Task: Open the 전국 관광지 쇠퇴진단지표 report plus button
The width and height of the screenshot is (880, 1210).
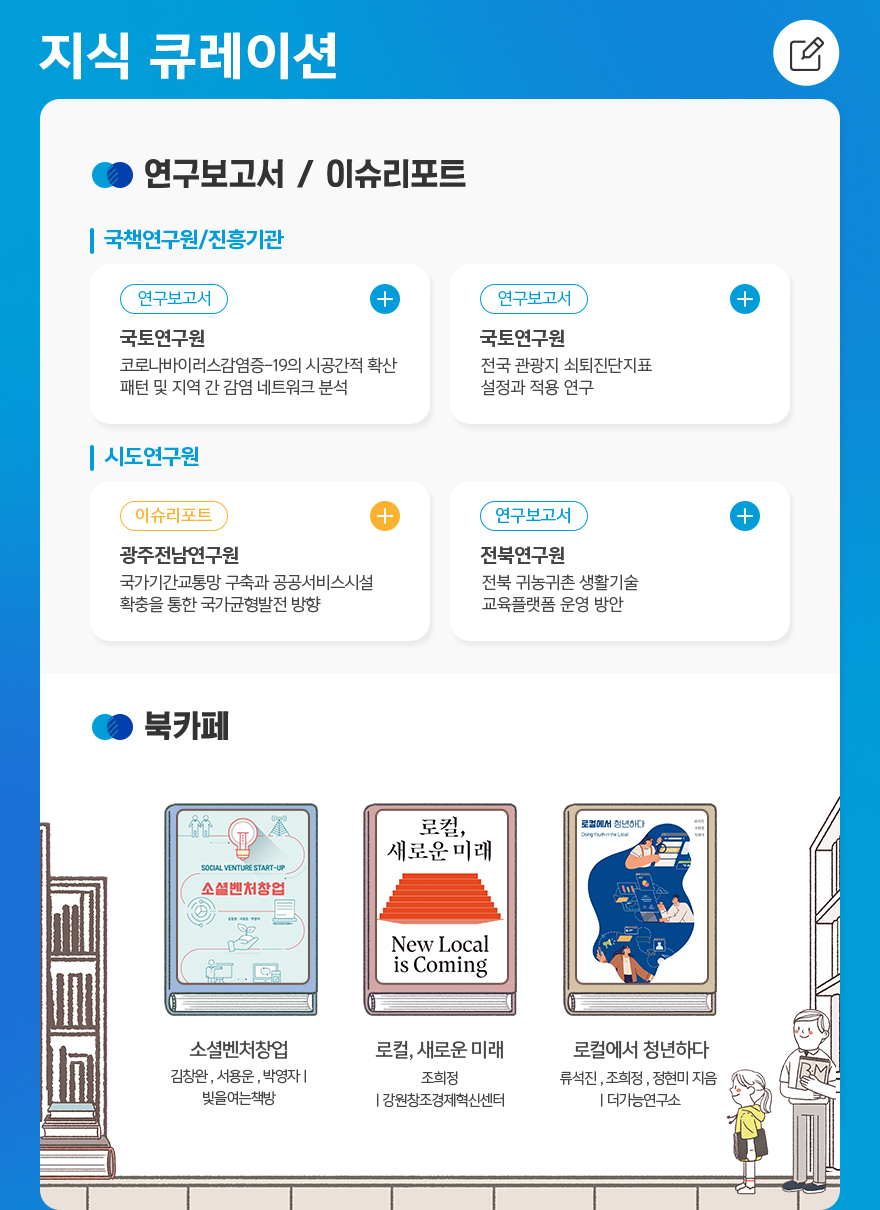Action: [x=745, y=299]
